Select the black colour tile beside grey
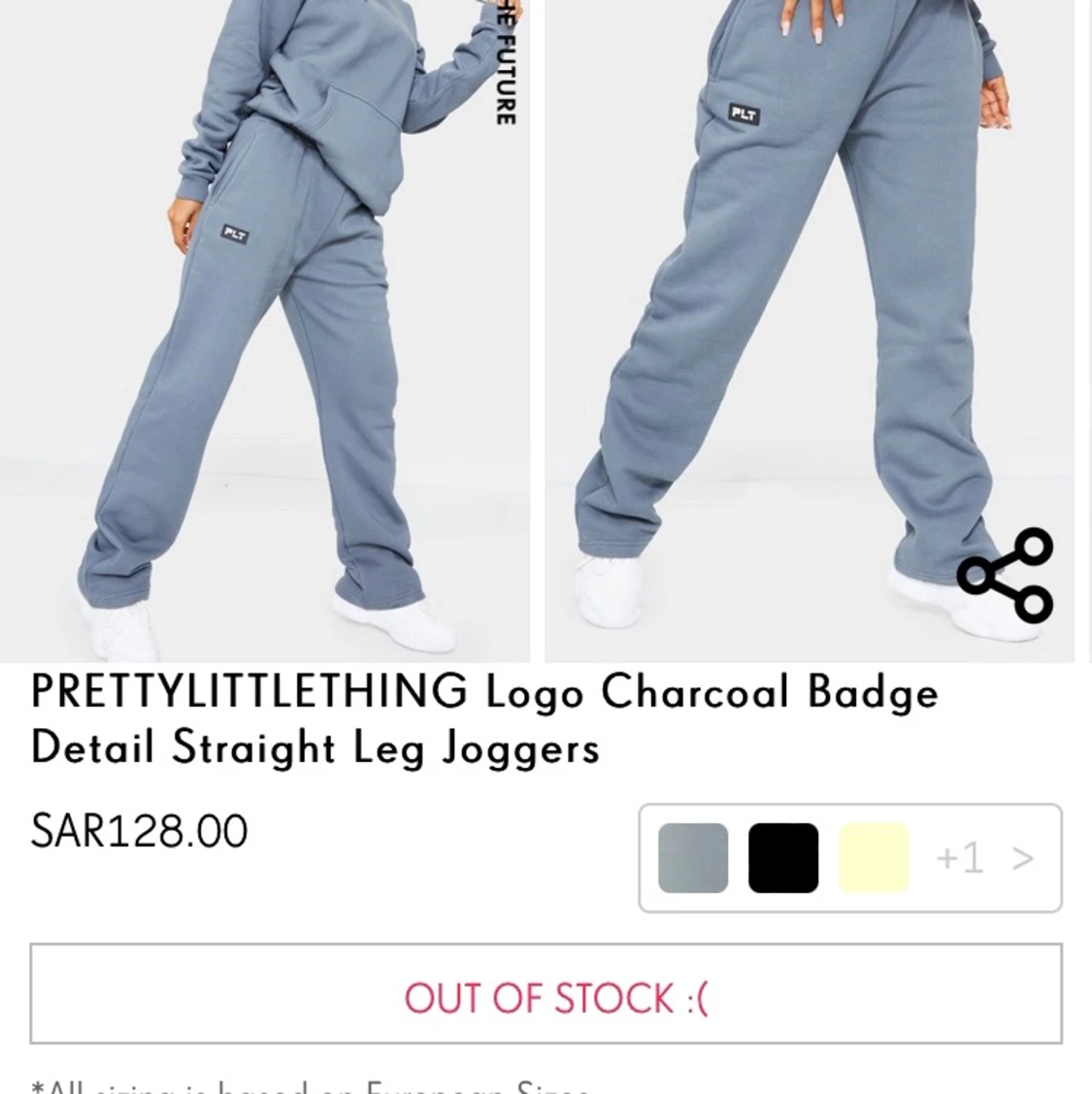 782,858
